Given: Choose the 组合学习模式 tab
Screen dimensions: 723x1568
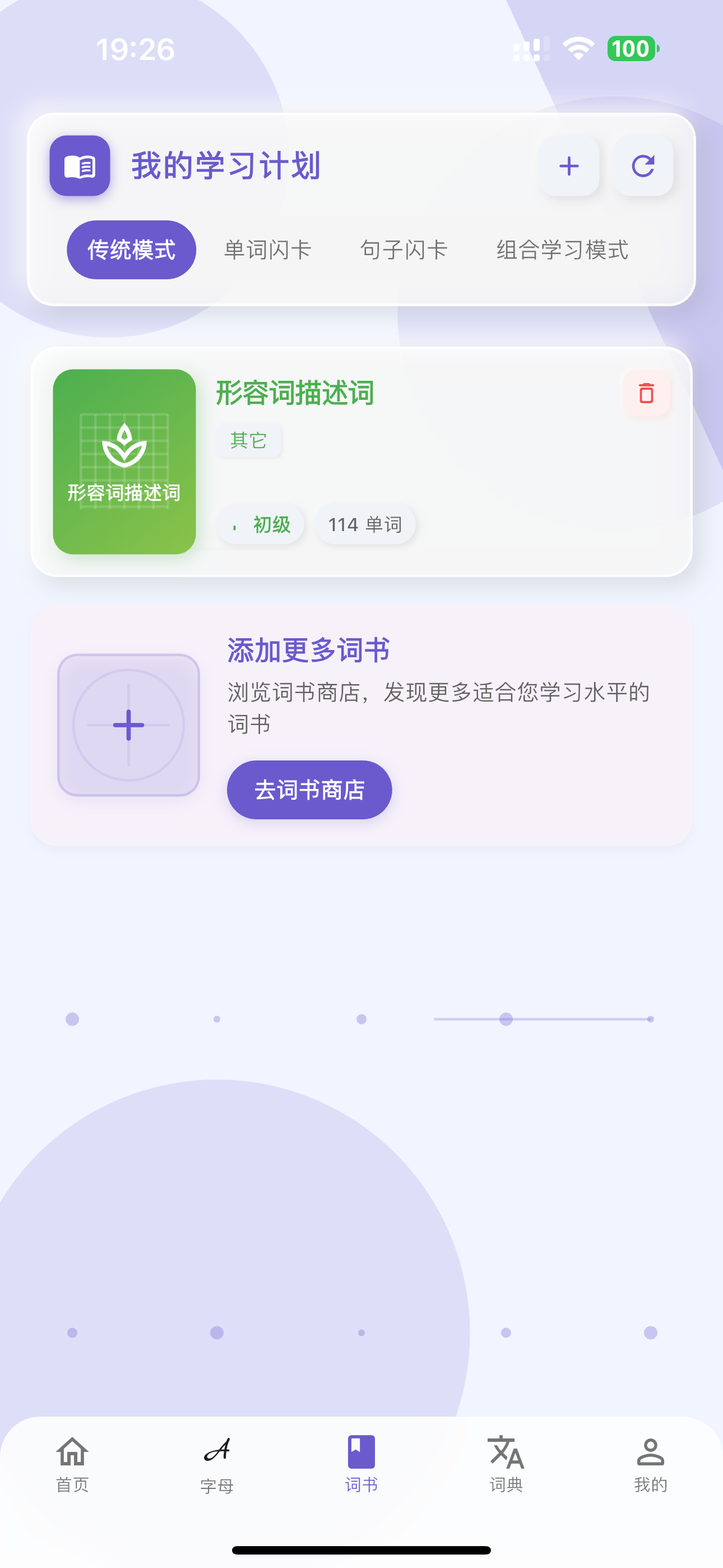Looking at the screenshot, I should click(x=562, y=250).
